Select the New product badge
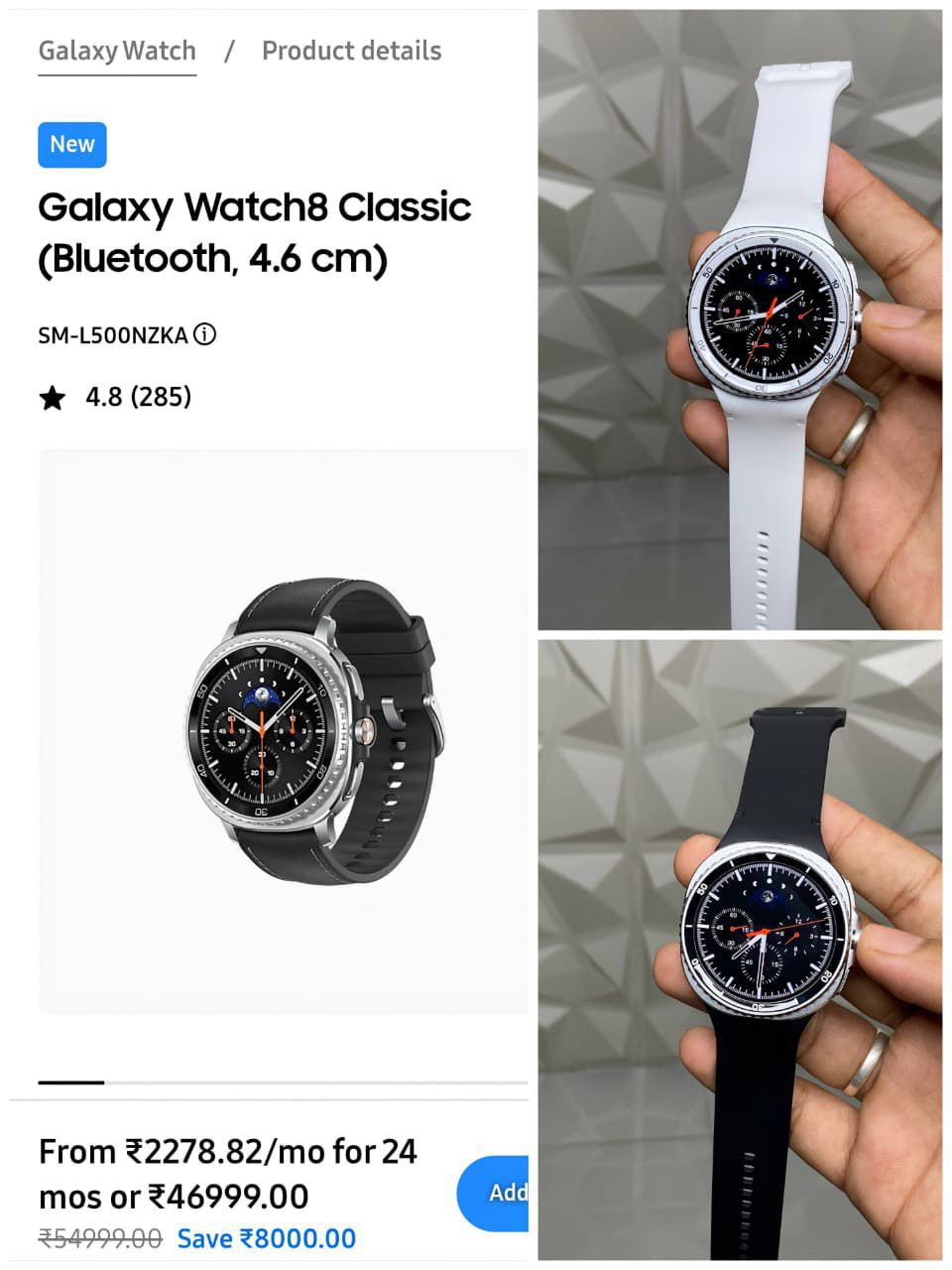This screenshot has height=1270, width=952. coord(71,144)
